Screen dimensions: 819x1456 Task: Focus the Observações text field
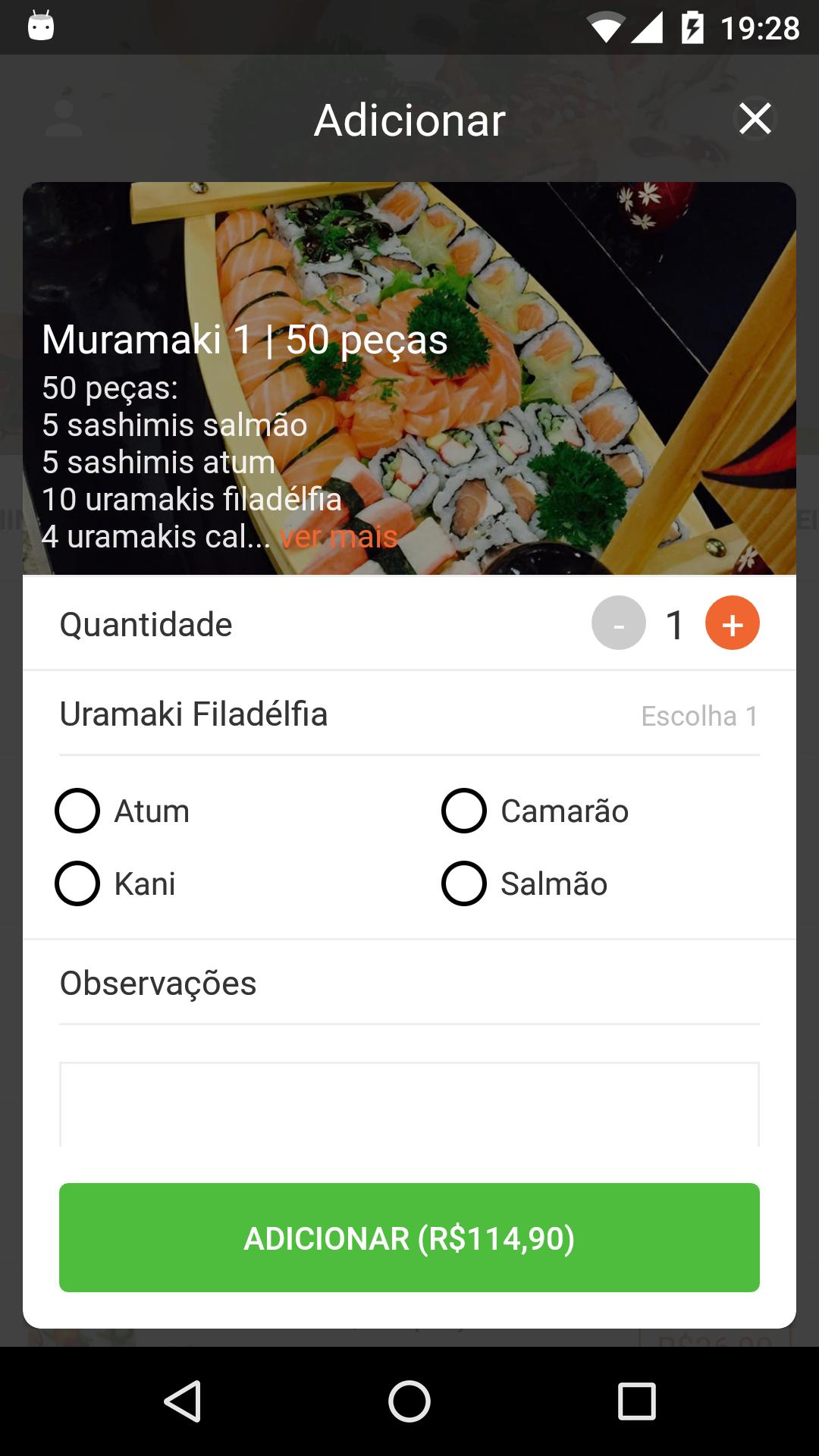[409, 1104]
